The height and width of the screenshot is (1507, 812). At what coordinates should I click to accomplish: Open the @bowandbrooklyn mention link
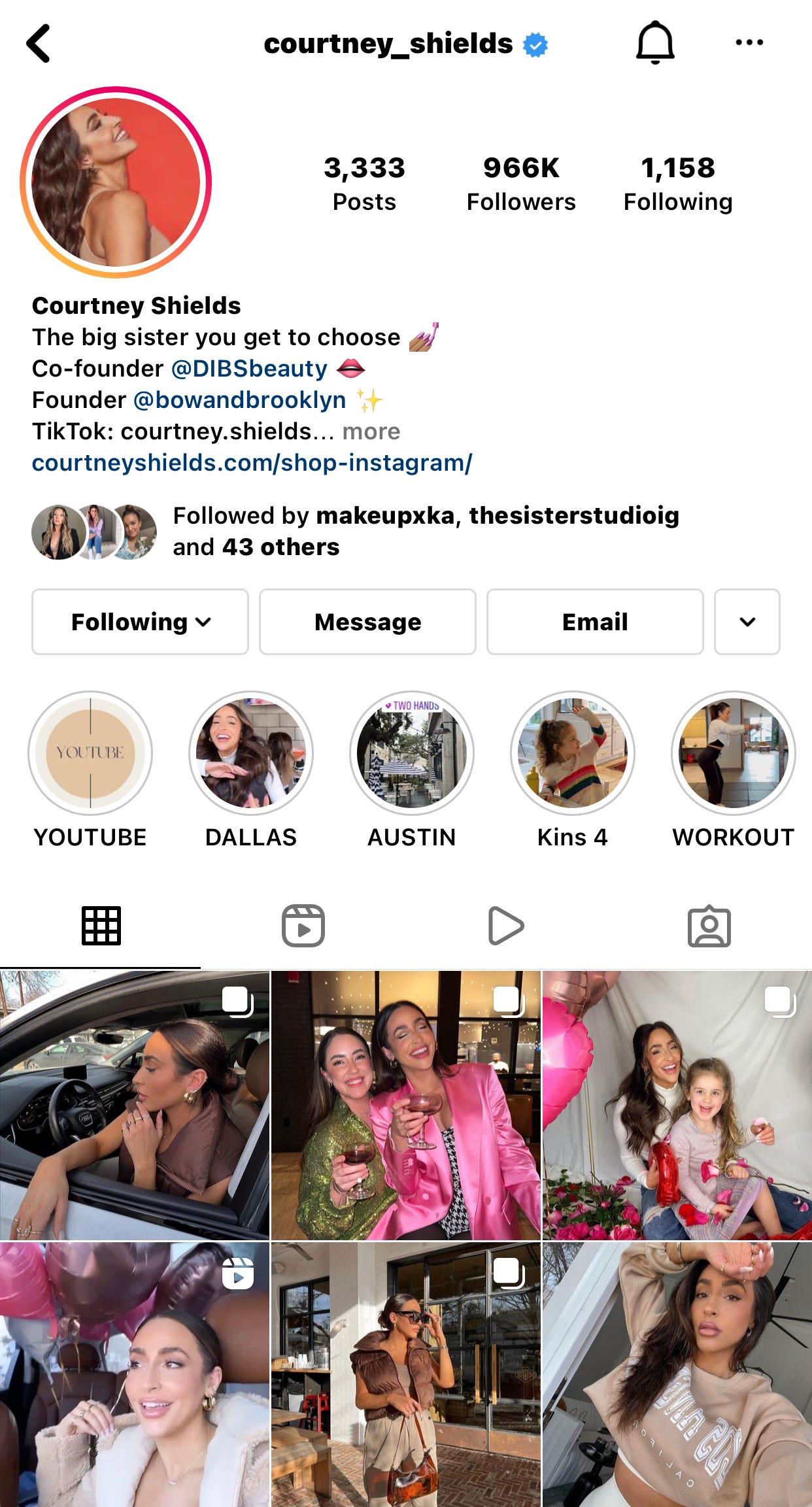240,400
